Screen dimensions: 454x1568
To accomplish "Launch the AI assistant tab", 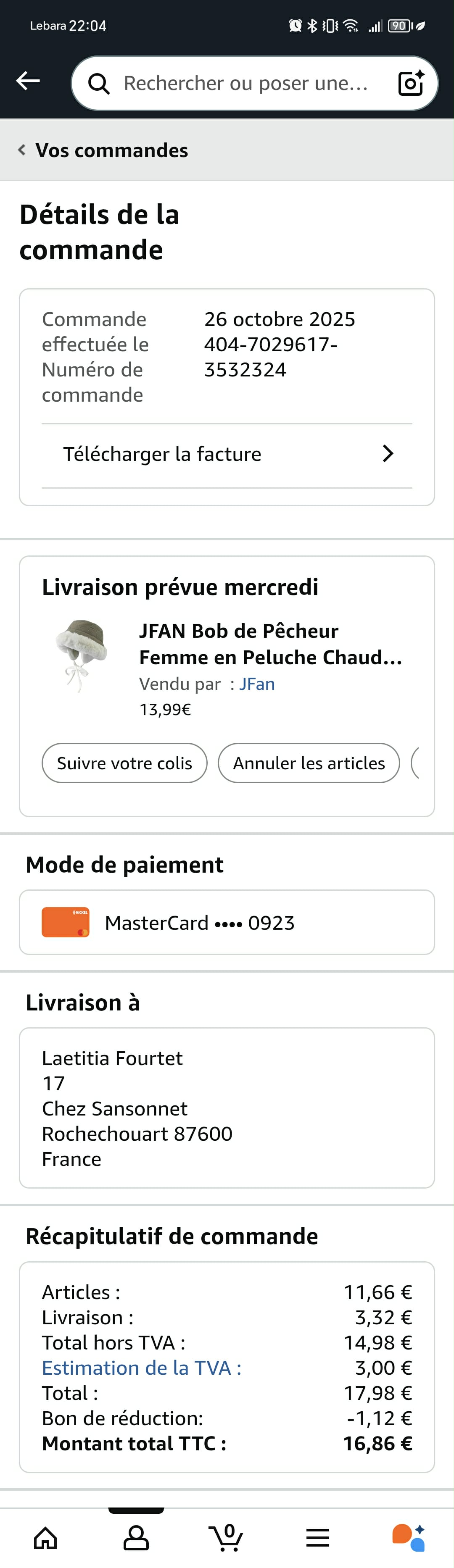I will pos(408,1538).
